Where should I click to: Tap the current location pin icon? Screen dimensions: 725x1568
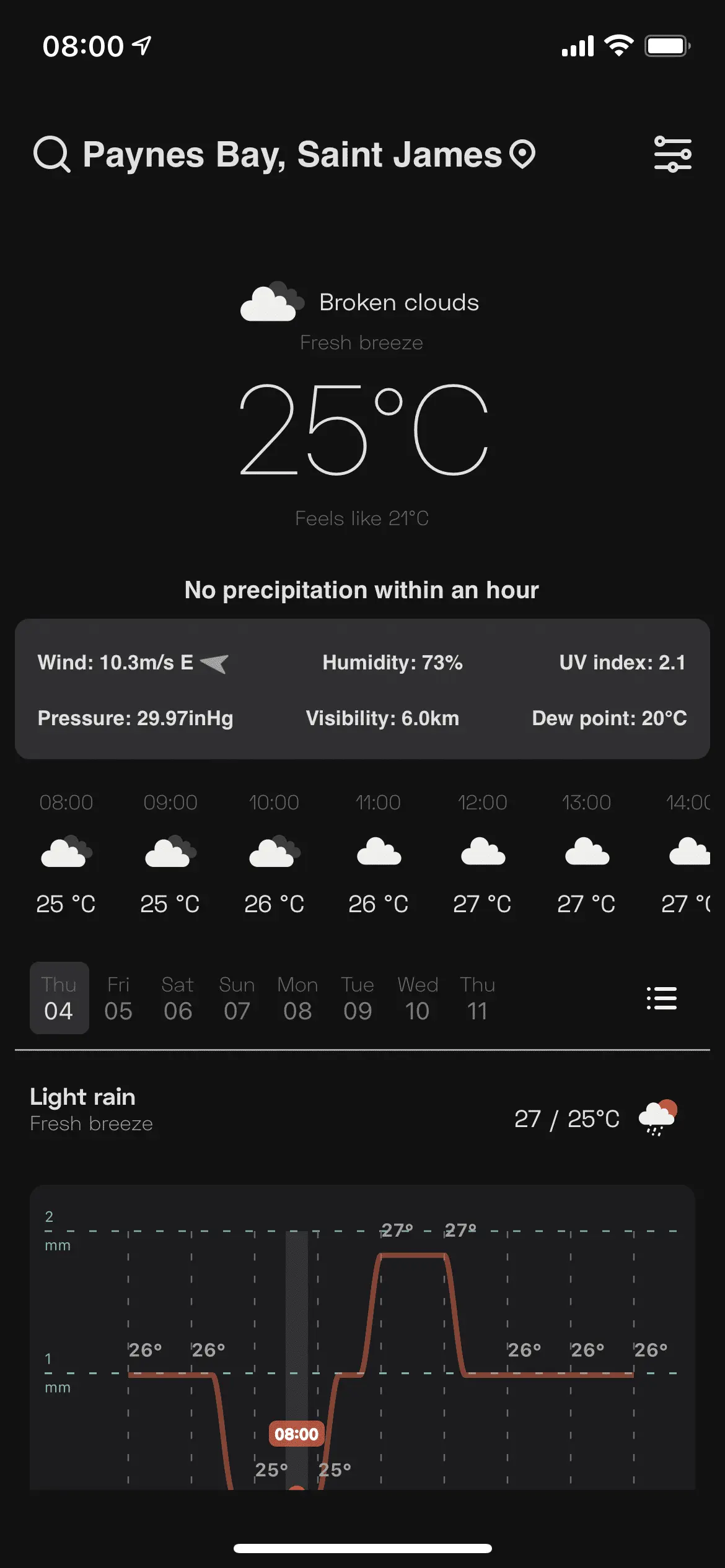click(x=522, y=154)
